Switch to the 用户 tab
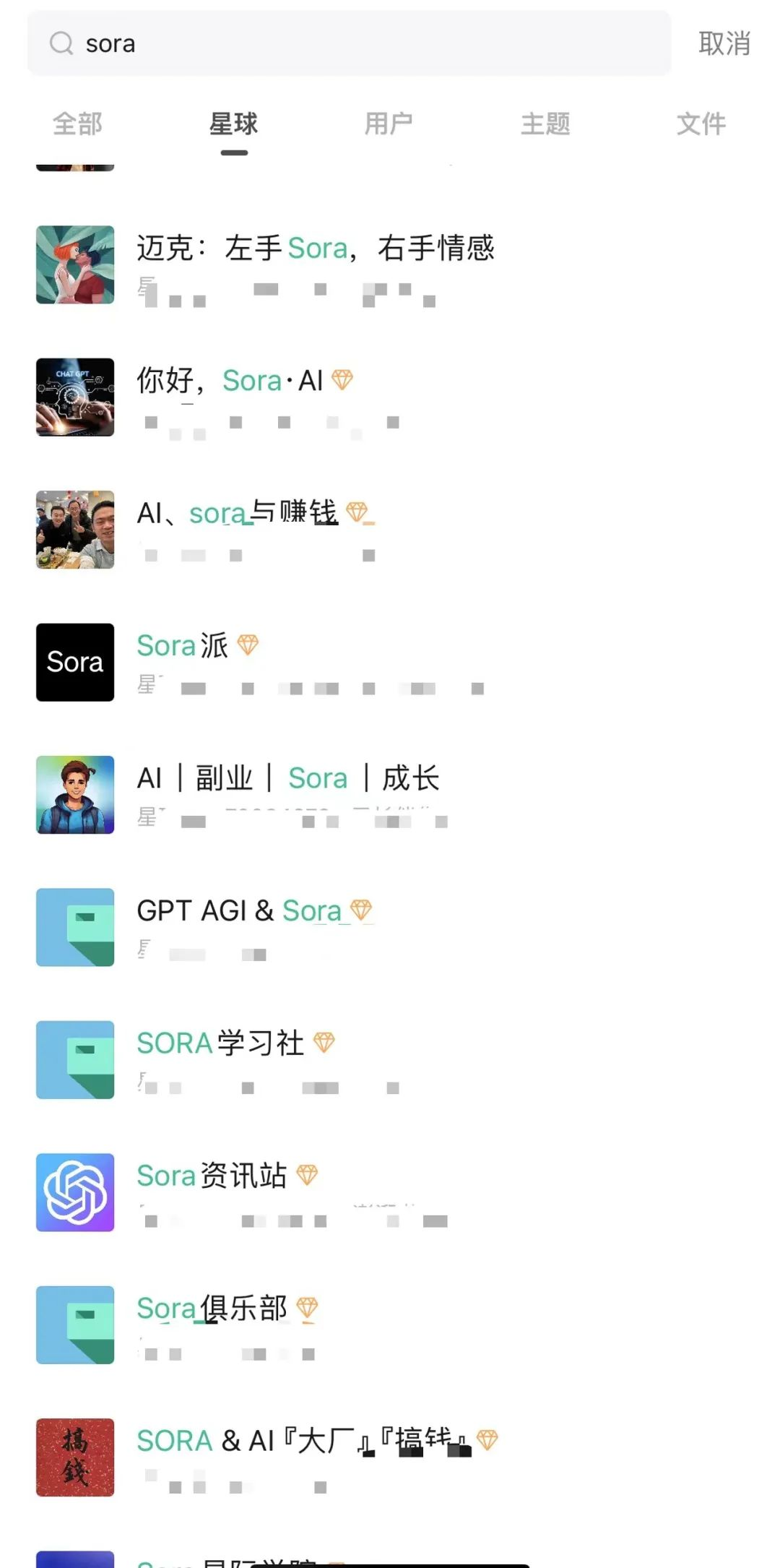The image size is (780, 1568). (389, 124)
